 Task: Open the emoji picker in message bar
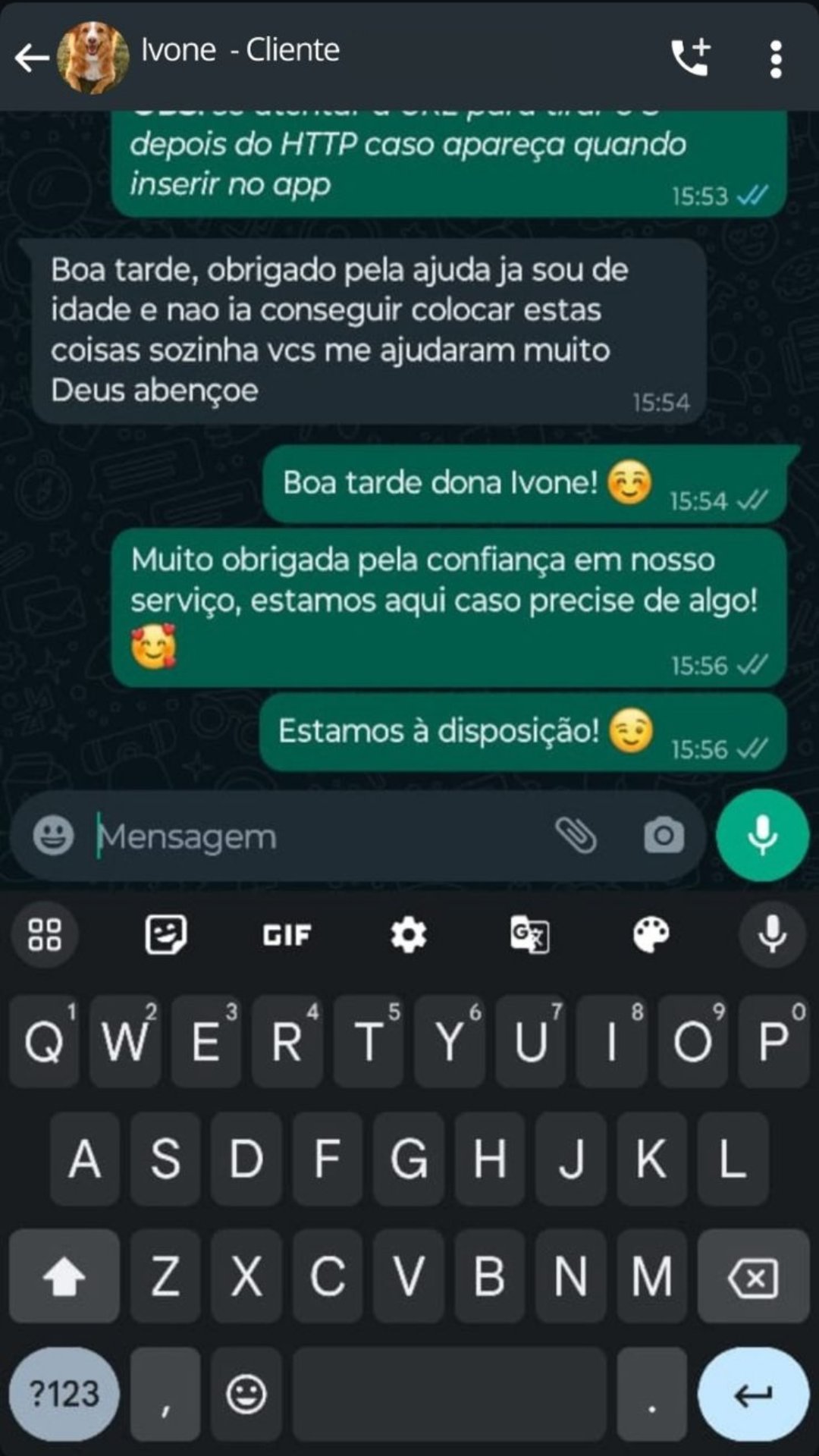point(53,836)
